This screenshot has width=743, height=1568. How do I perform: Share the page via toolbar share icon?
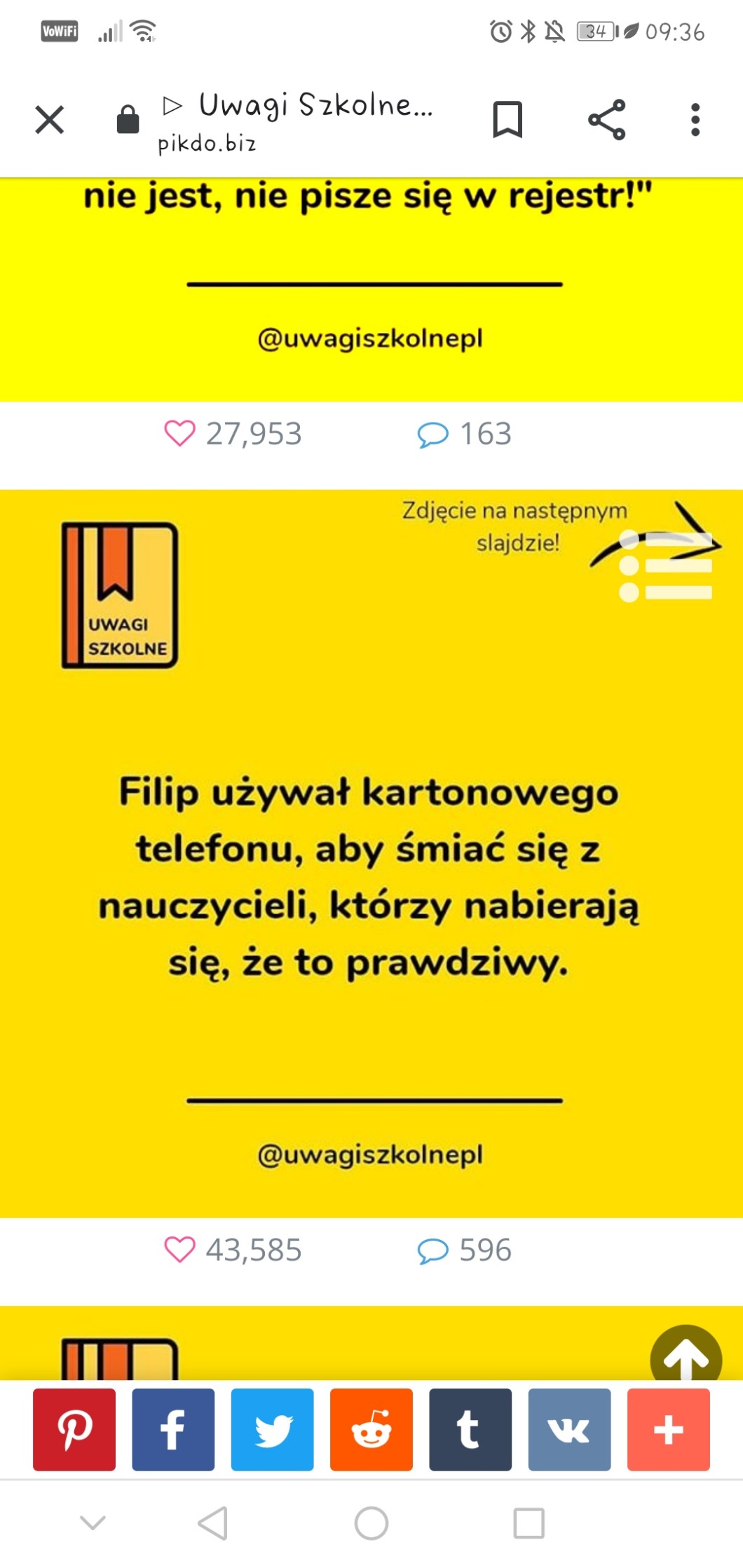coord(606,120)
